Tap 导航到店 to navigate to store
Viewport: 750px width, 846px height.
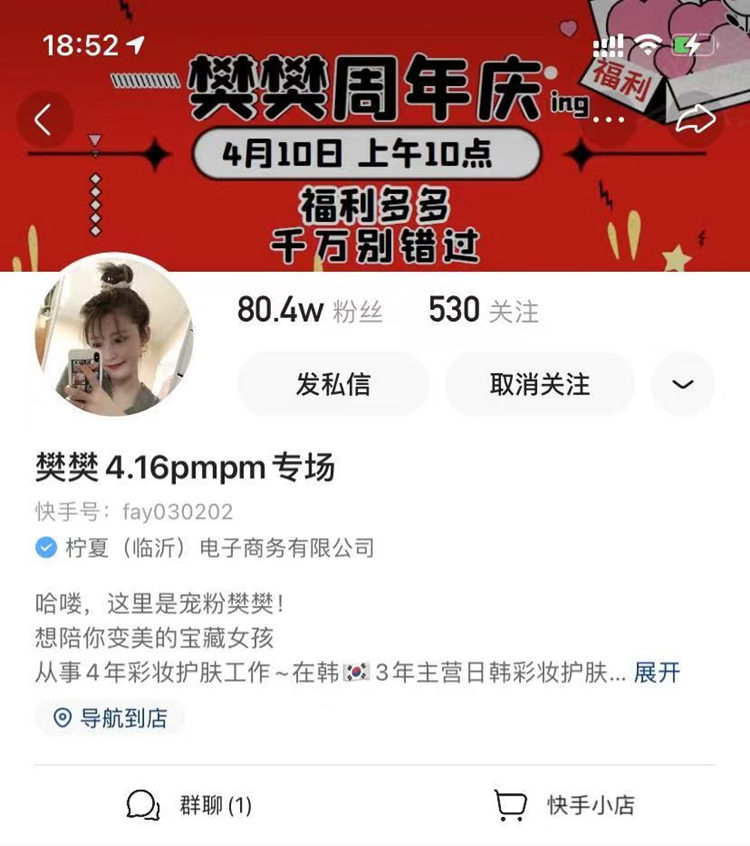click(x=110, y=718)
